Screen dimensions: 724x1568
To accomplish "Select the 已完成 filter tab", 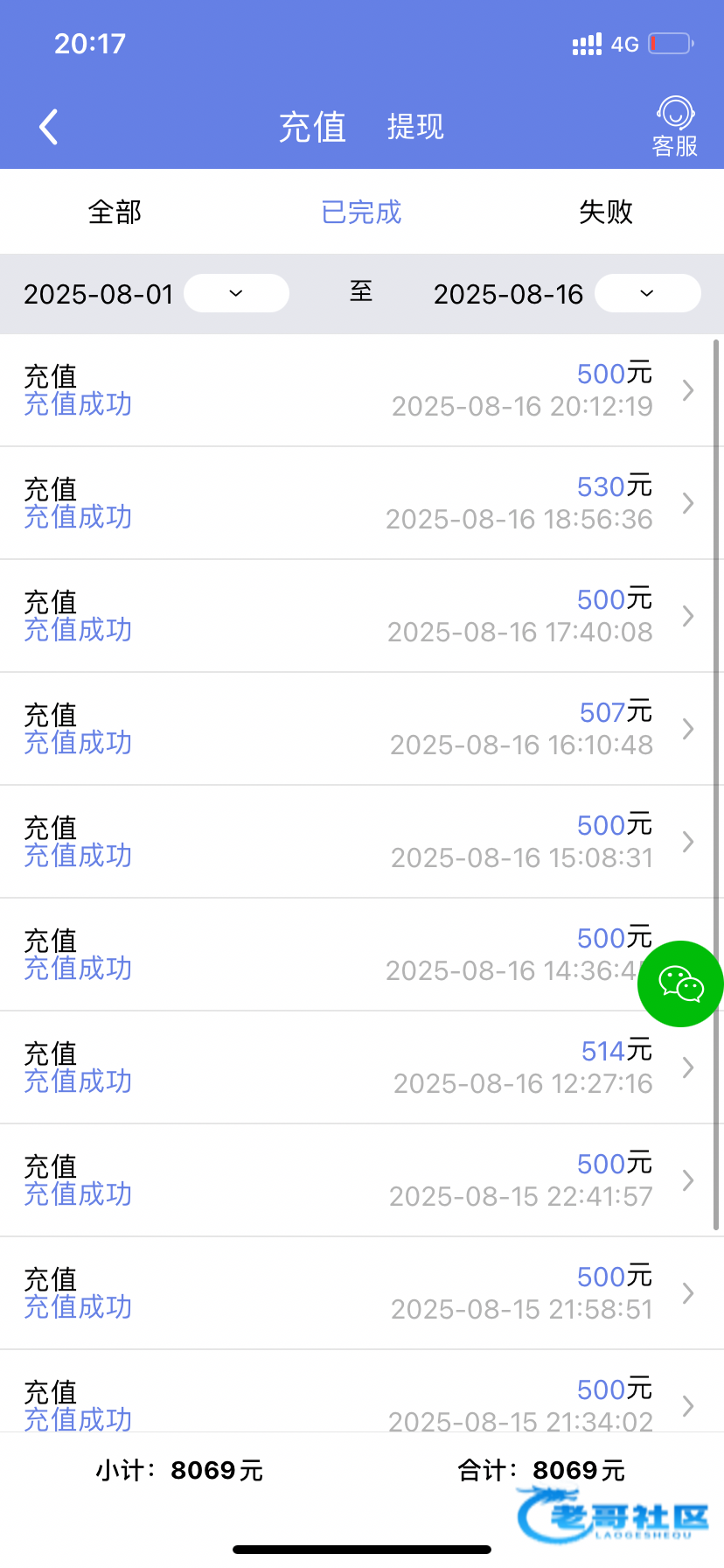I will pyautogui.click(x=361, y=212).
